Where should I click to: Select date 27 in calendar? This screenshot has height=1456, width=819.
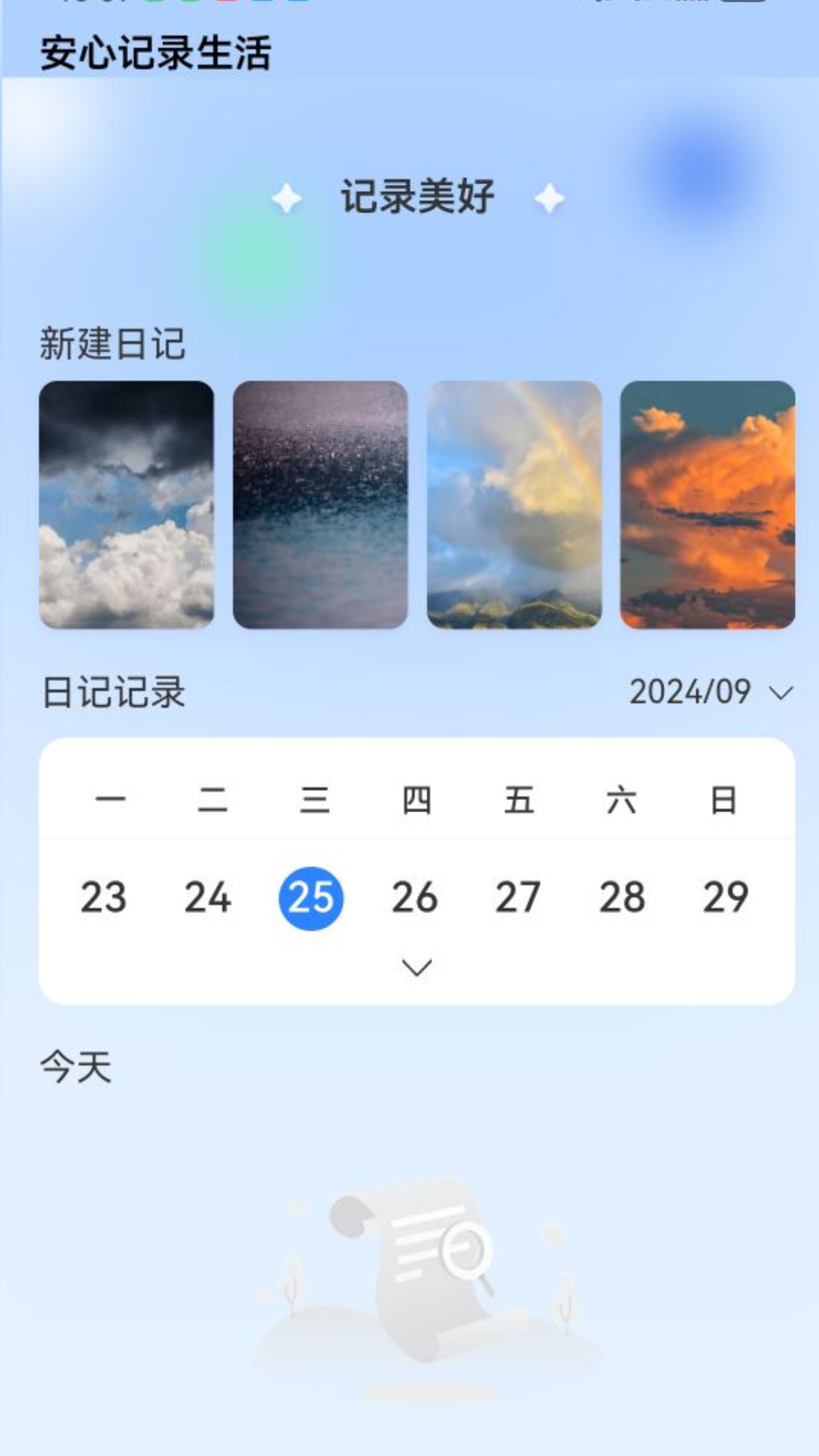coord(518,898)
